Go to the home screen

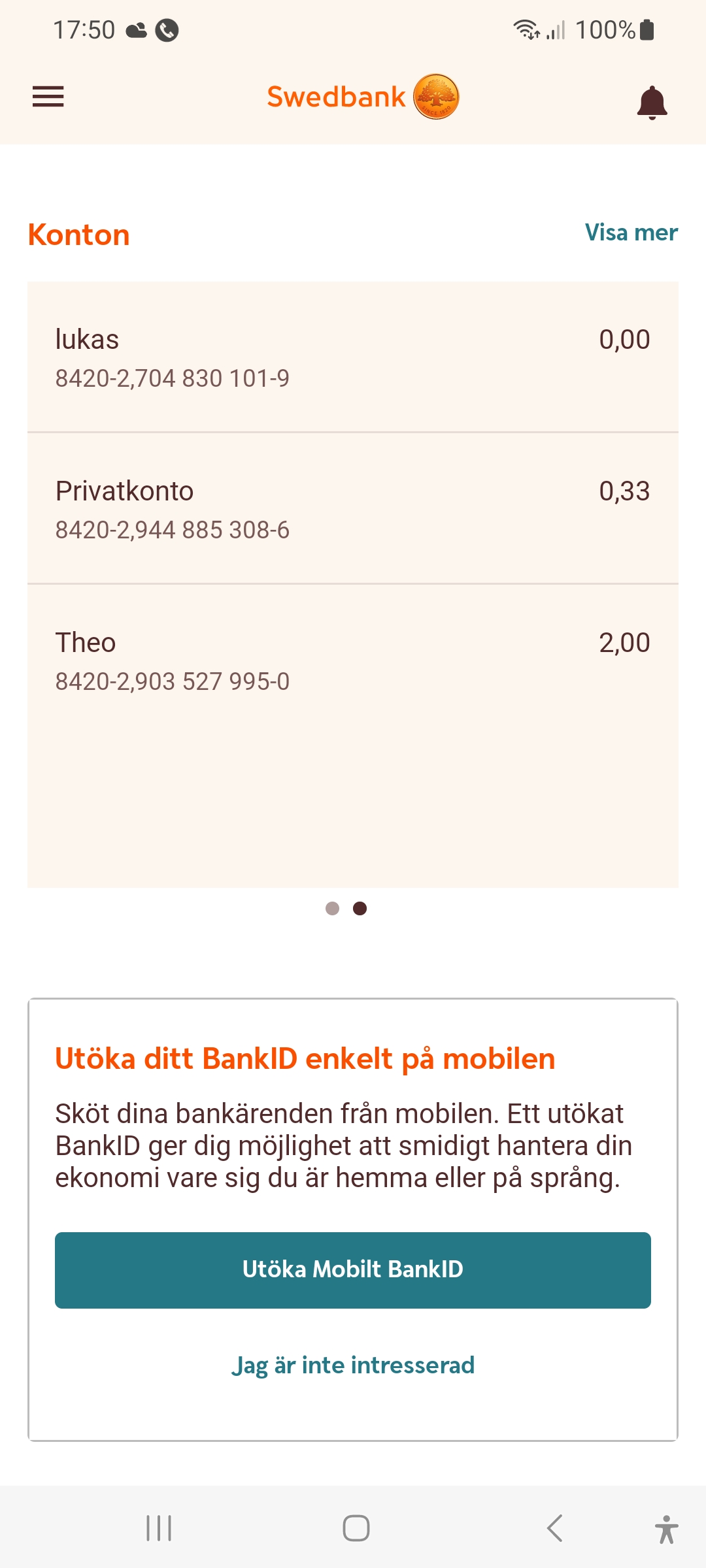coord(356,1528)
